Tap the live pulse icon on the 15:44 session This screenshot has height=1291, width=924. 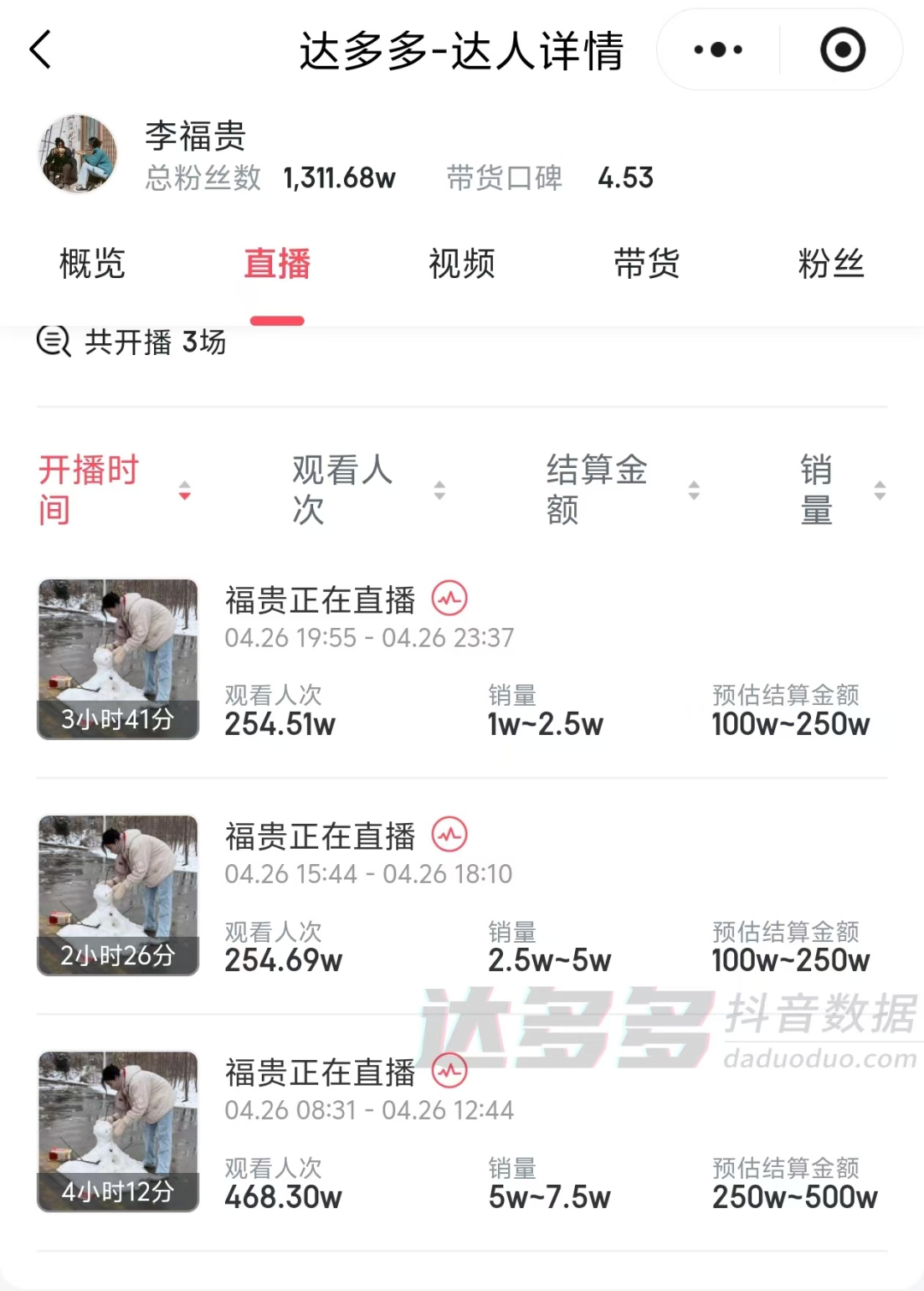pos(448,837)
